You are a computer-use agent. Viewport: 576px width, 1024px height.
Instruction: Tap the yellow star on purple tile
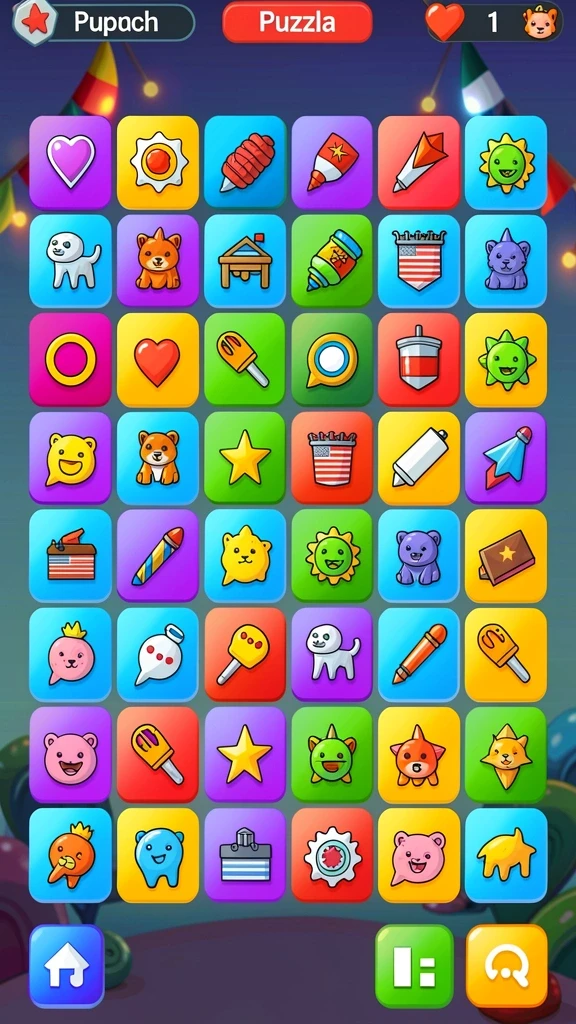tap(245, 754)
